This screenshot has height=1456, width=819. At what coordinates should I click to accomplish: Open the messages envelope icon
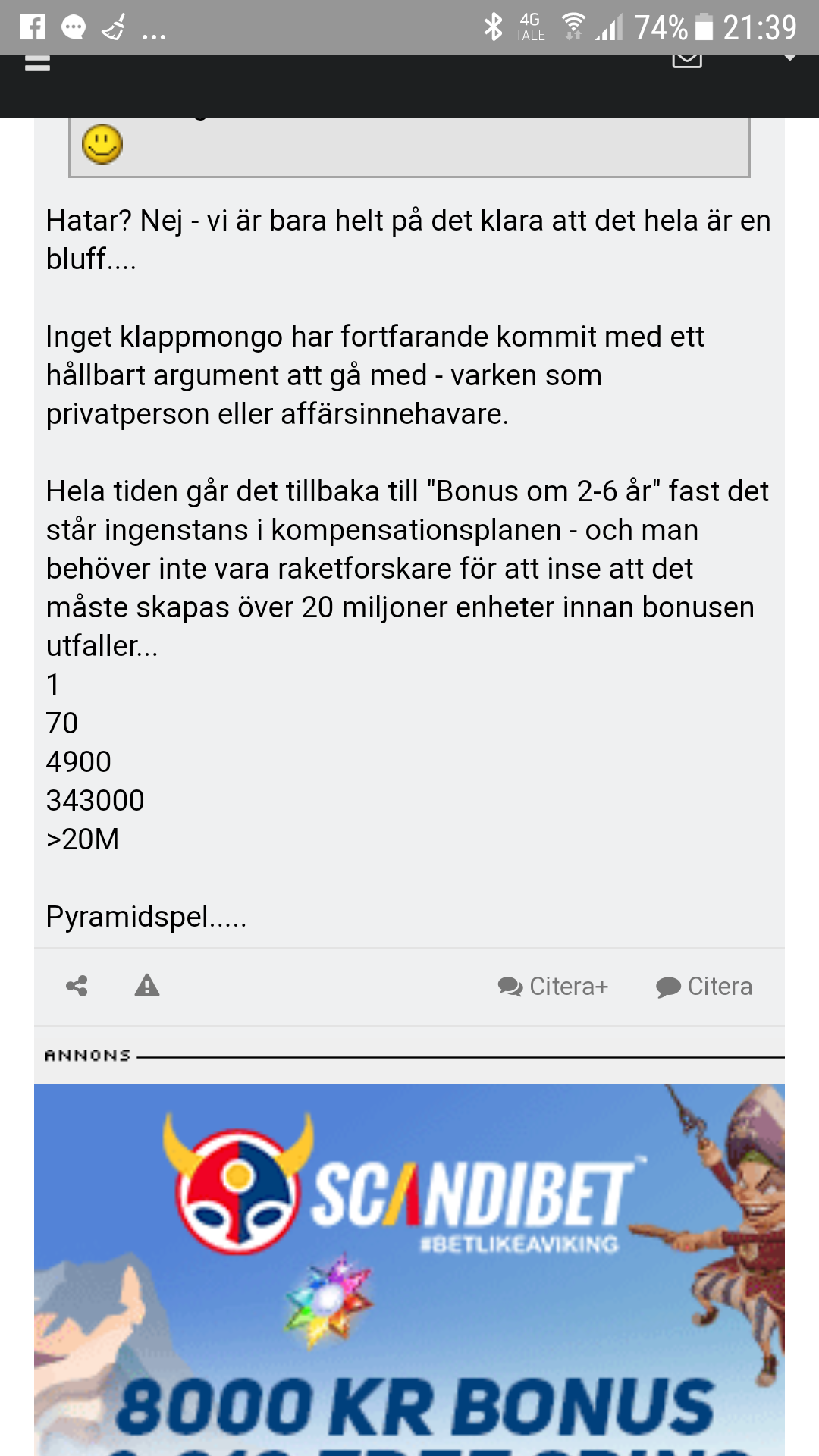click(x=687, y=61)
